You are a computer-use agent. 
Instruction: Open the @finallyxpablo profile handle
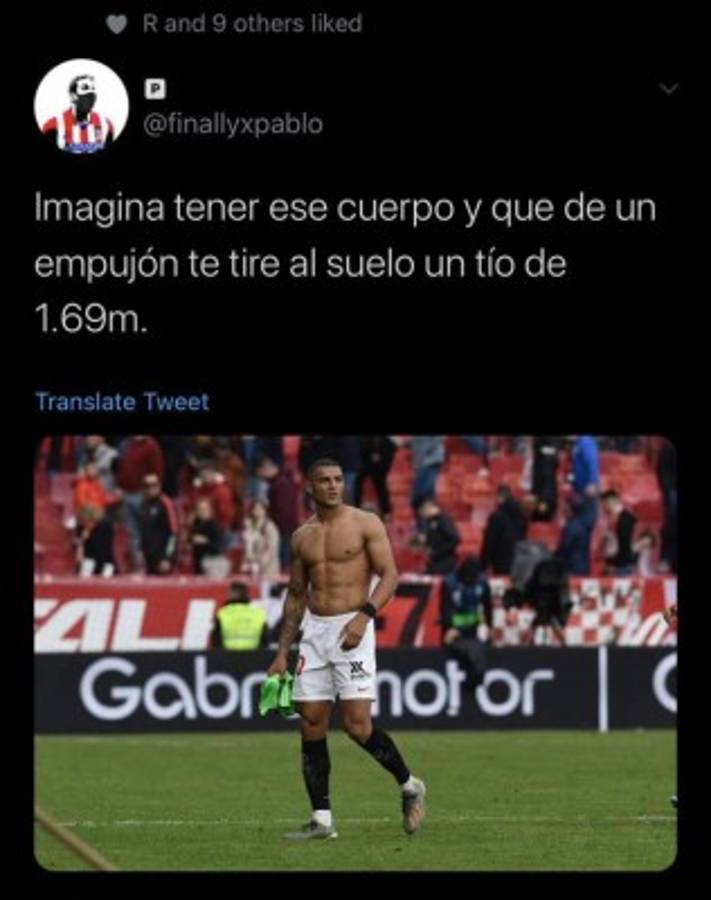[x=233, y=124]
